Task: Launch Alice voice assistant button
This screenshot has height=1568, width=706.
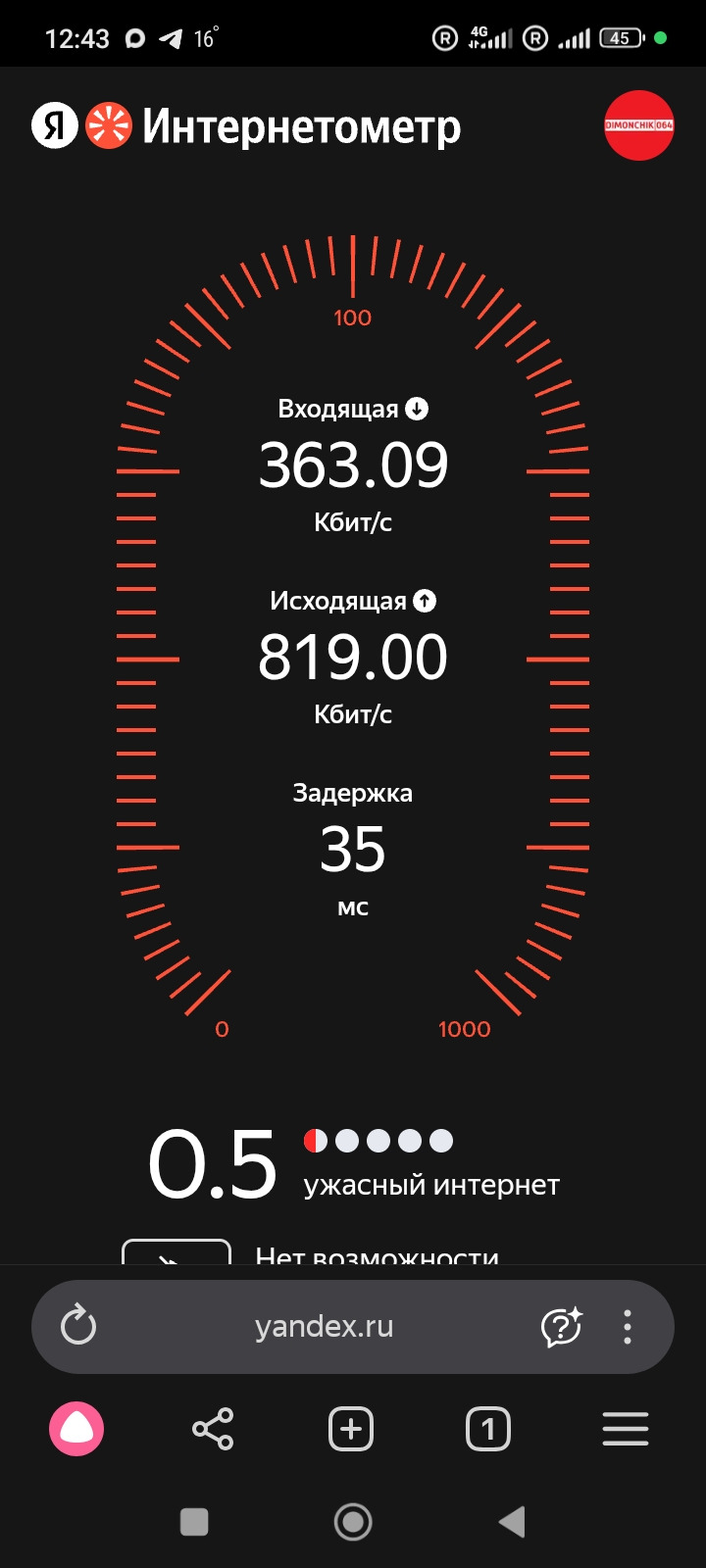Action: pyautogui.click(x=76, y=1429)
